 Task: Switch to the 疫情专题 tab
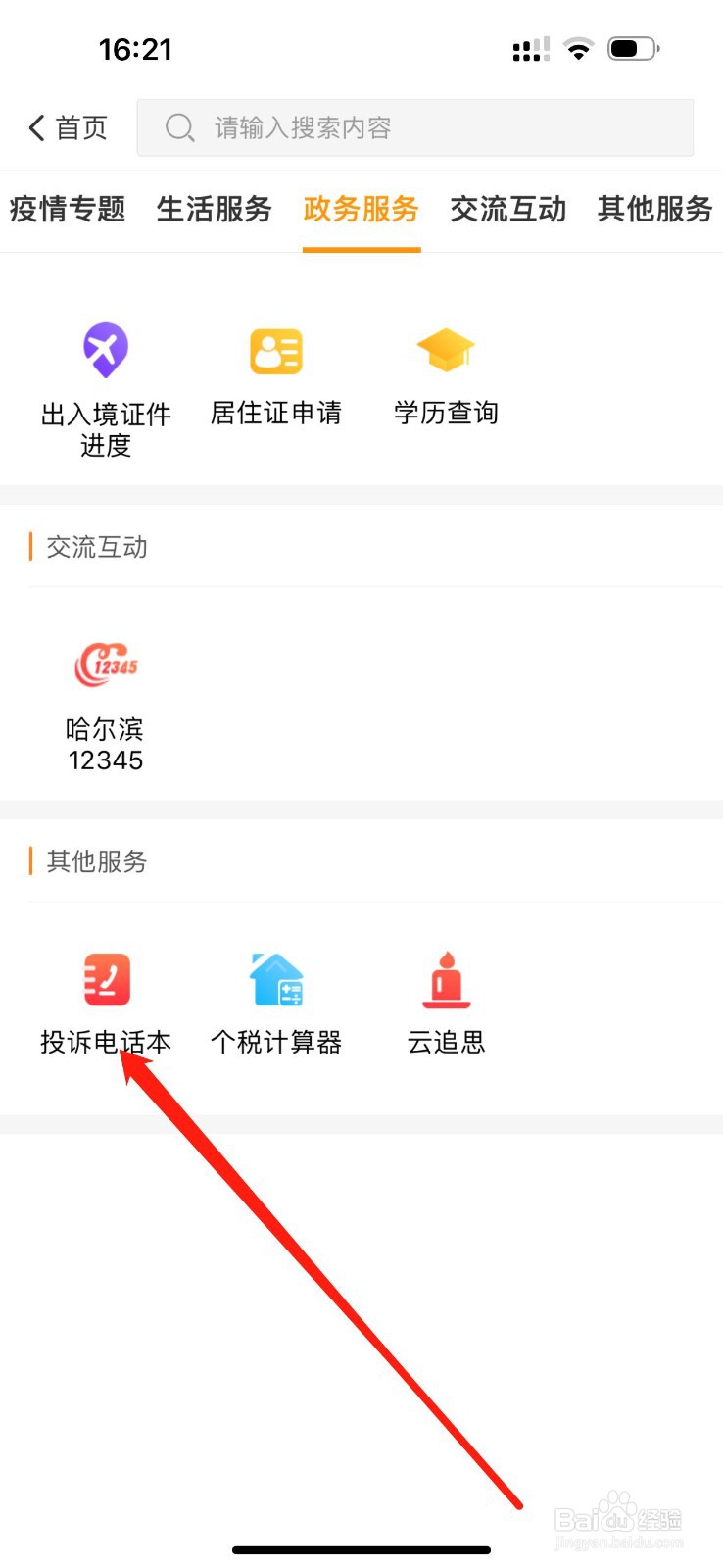68,209
